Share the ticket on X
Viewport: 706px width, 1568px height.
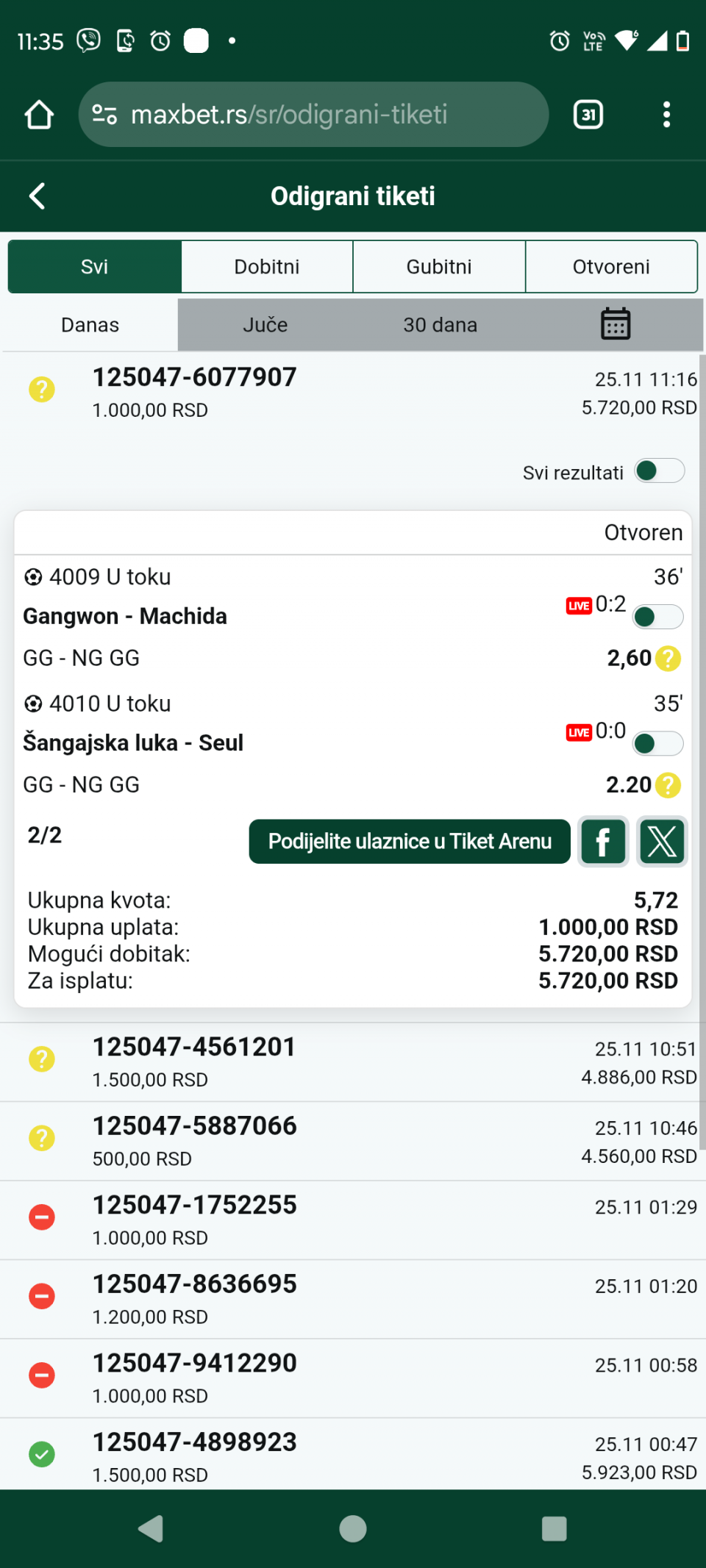click(662, 842)
